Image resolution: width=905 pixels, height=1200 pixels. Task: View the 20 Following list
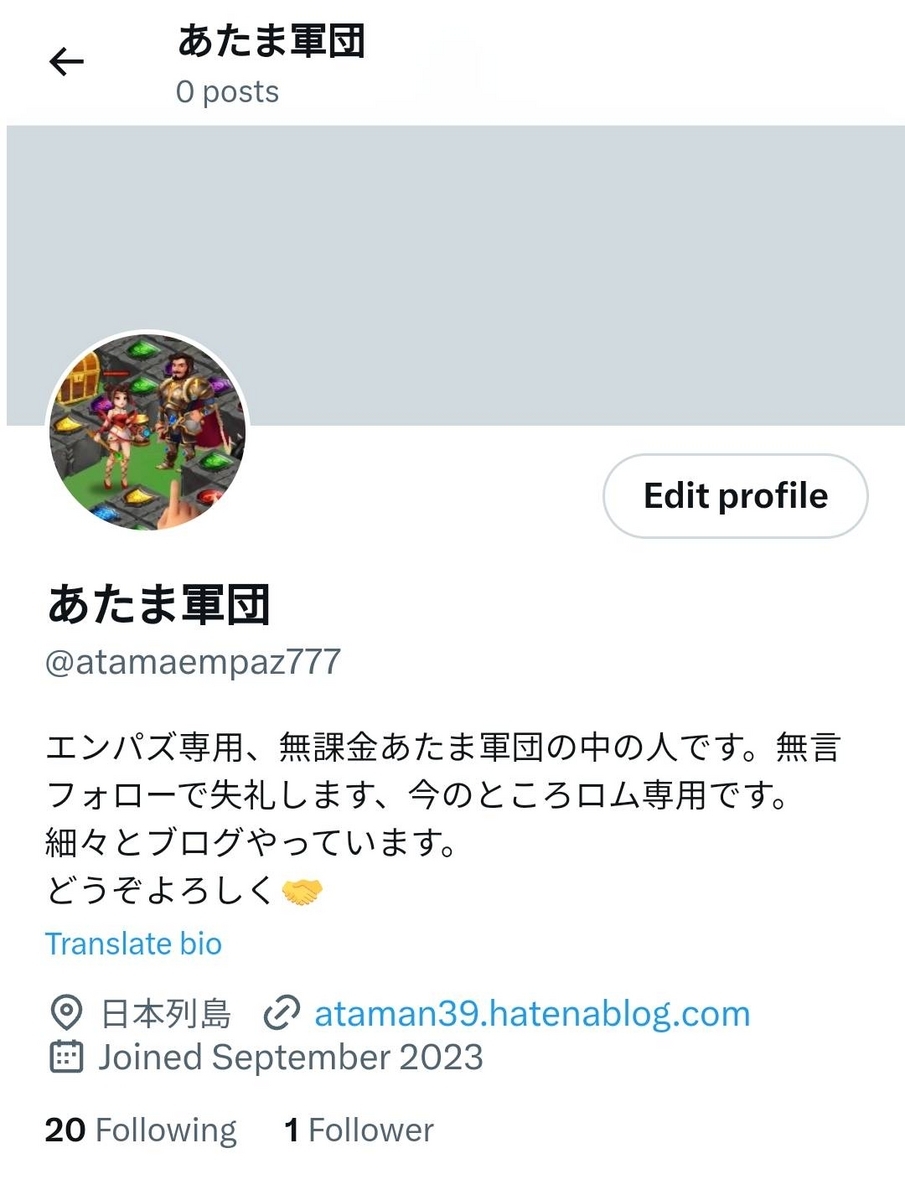141,1130
